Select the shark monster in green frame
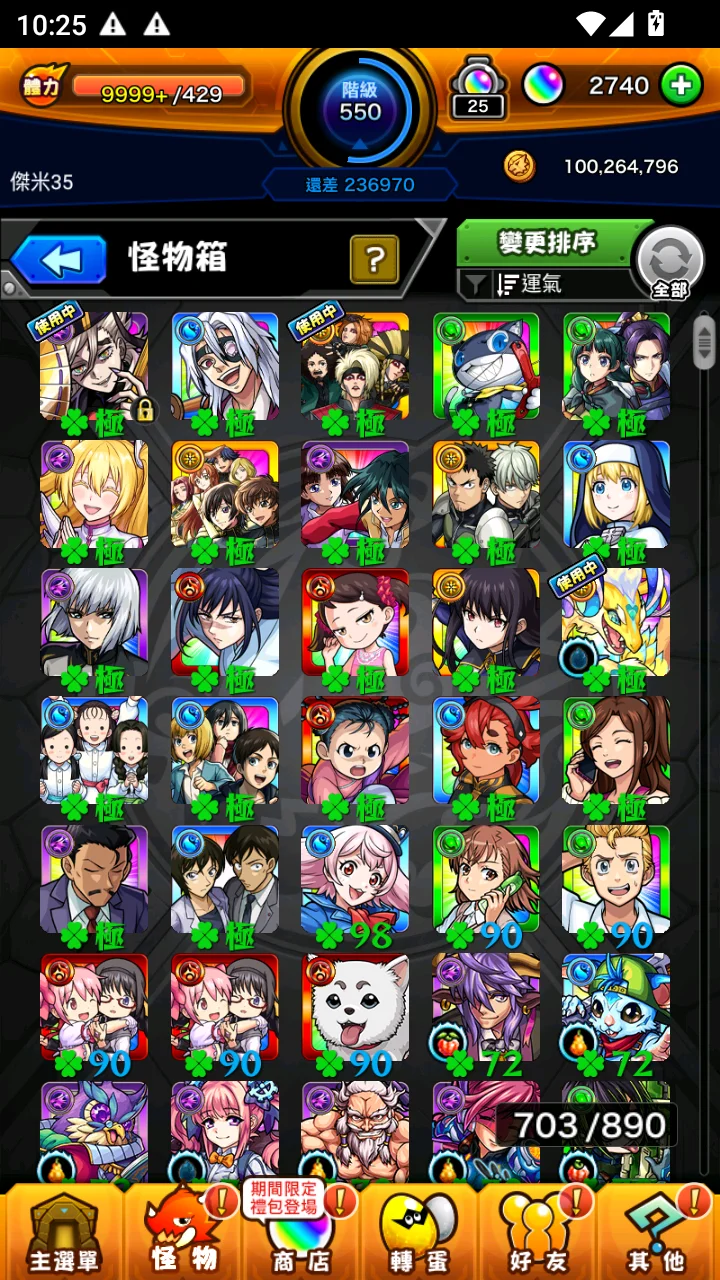Viewport: 720px width, 1280px height. [486, 368]
